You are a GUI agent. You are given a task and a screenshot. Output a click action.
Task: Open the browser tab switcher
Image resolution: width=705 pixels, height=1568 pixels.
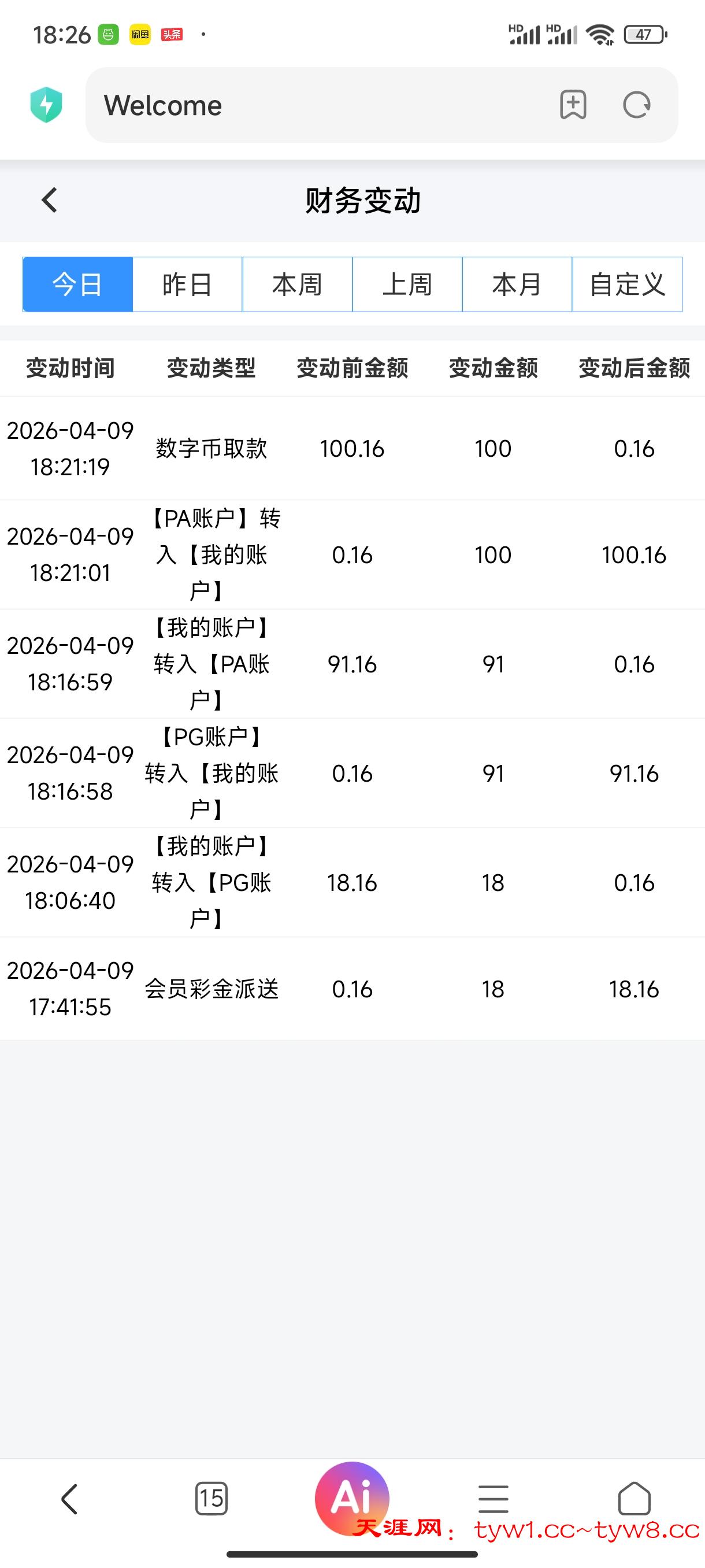coord(211,1499)
